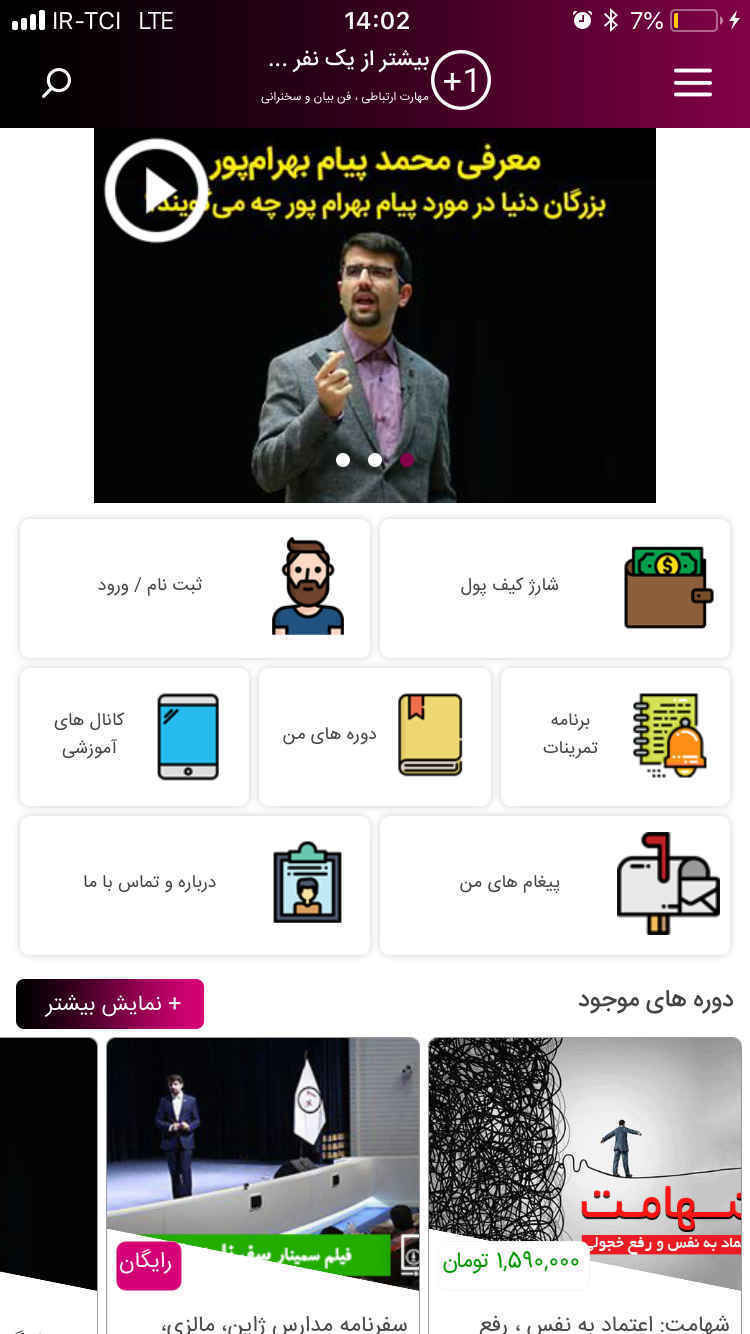The height and width of the screenshot is (1334, 750).
Task: Play the Mohammad Payam Bahrampour intro video
Action: click(156, 190)
